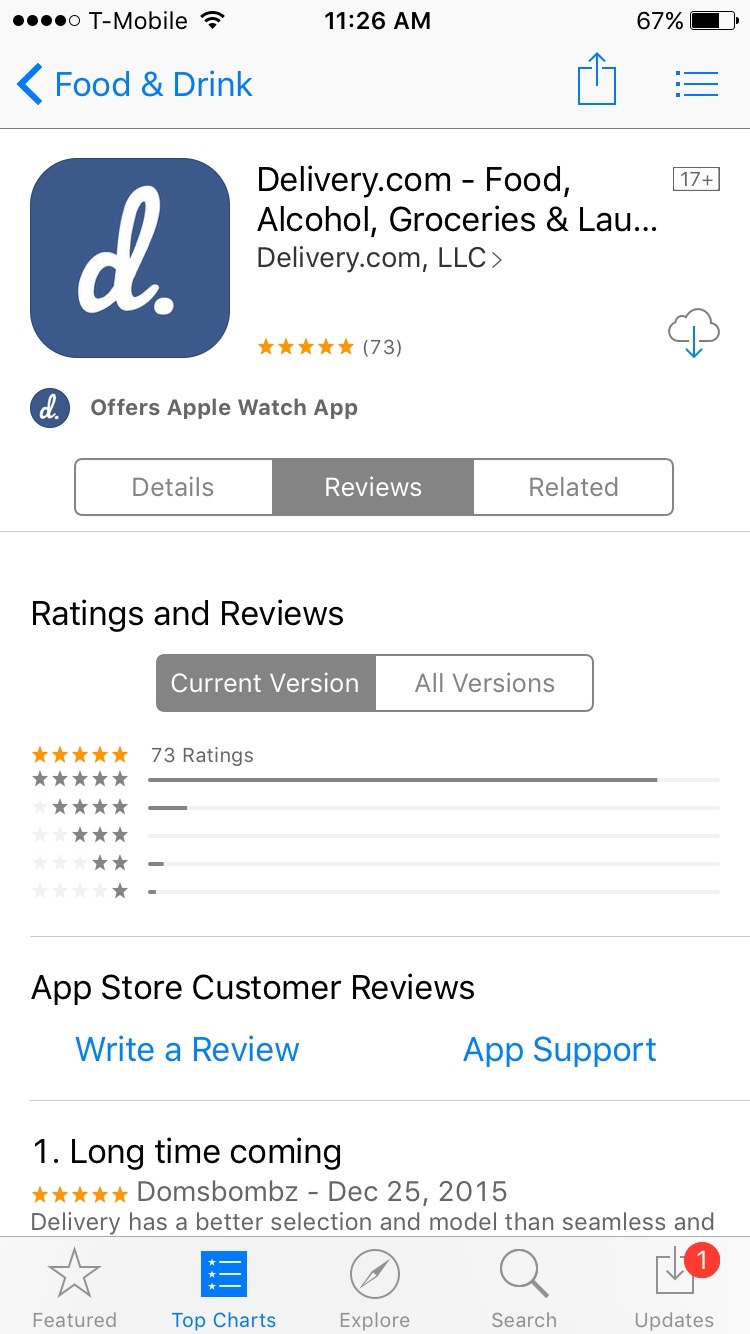
Task: Download the app via cloud icon
Action: 693,332
